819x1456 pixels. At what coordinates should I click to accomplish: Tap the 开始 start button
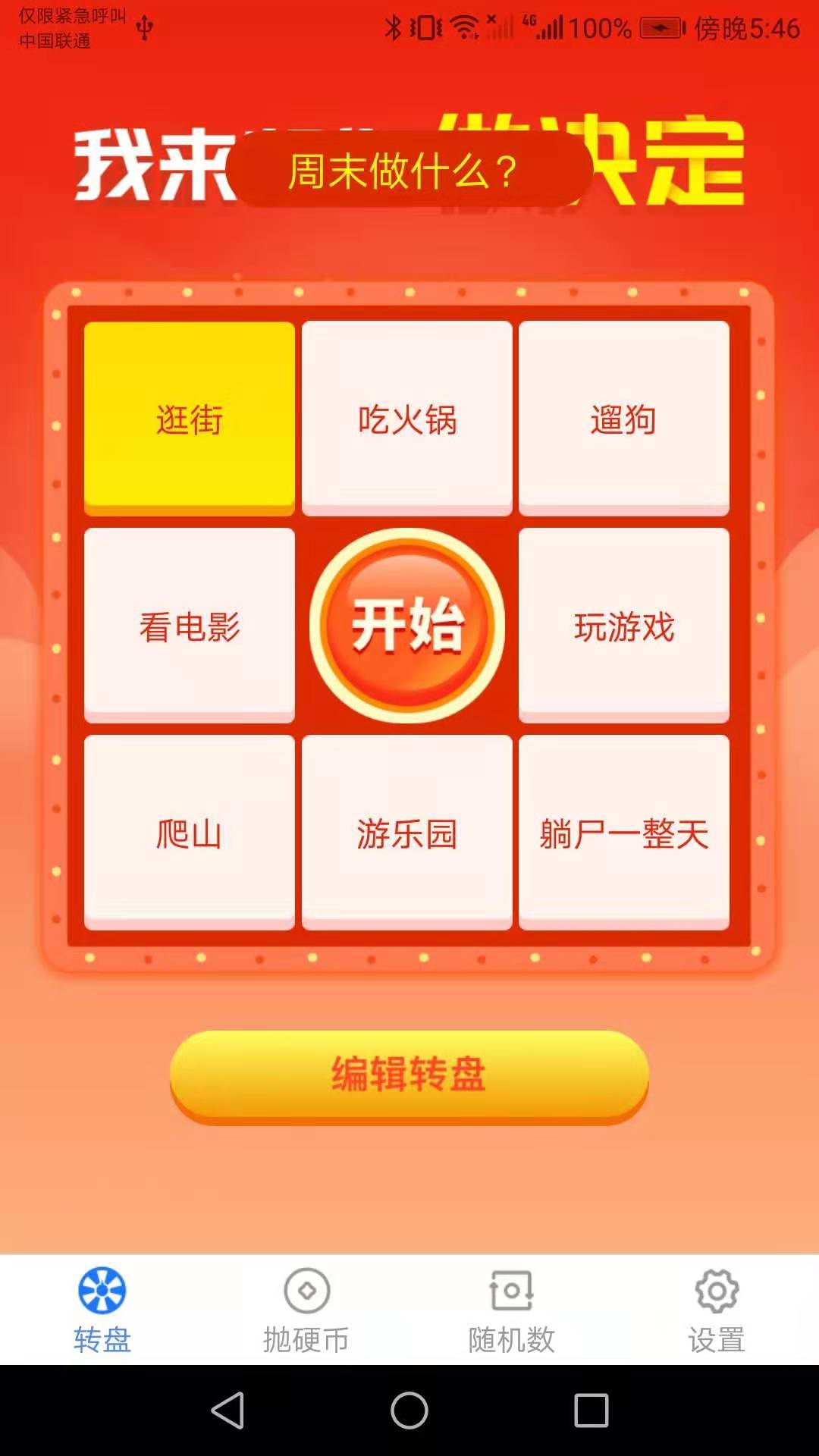pyautogui.click(x=407, y=625)
